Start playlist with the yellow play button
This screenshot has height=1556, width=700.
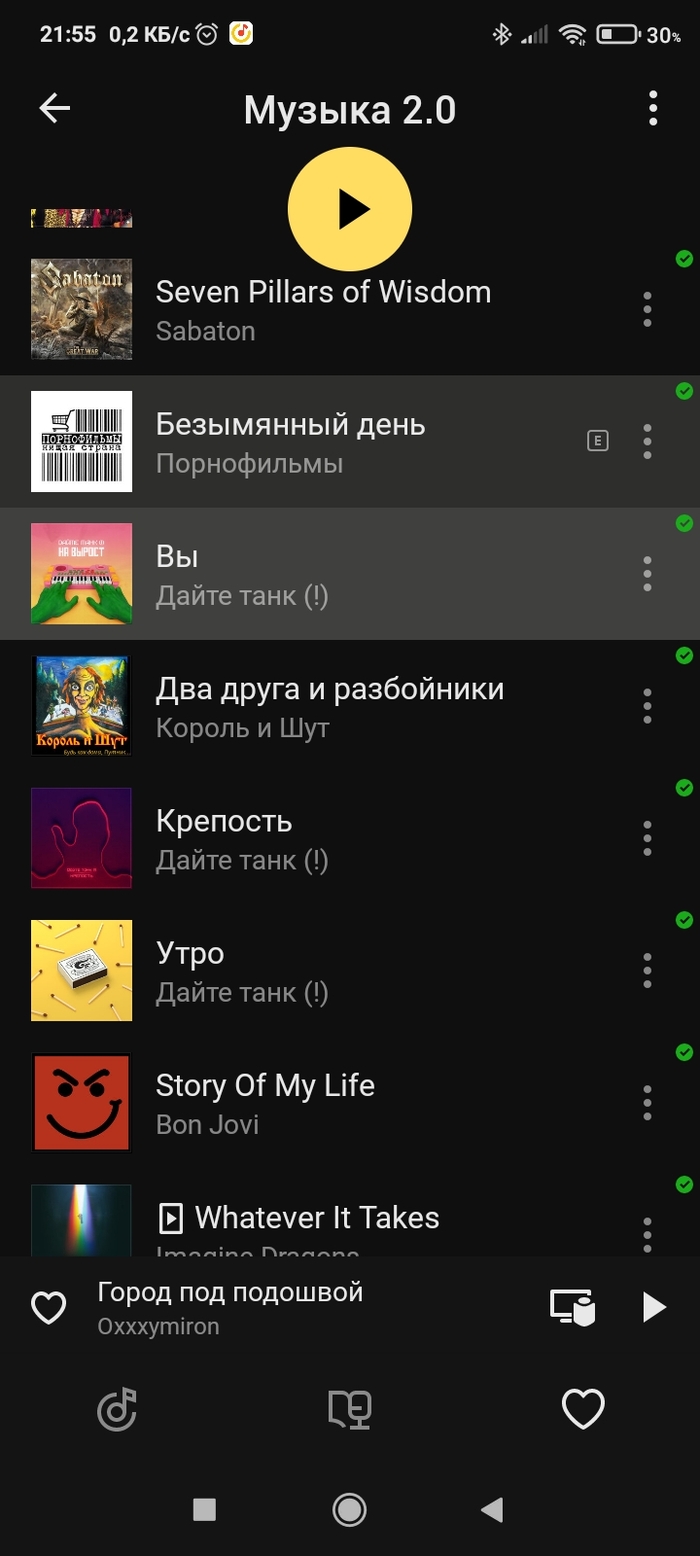(350, 209)
